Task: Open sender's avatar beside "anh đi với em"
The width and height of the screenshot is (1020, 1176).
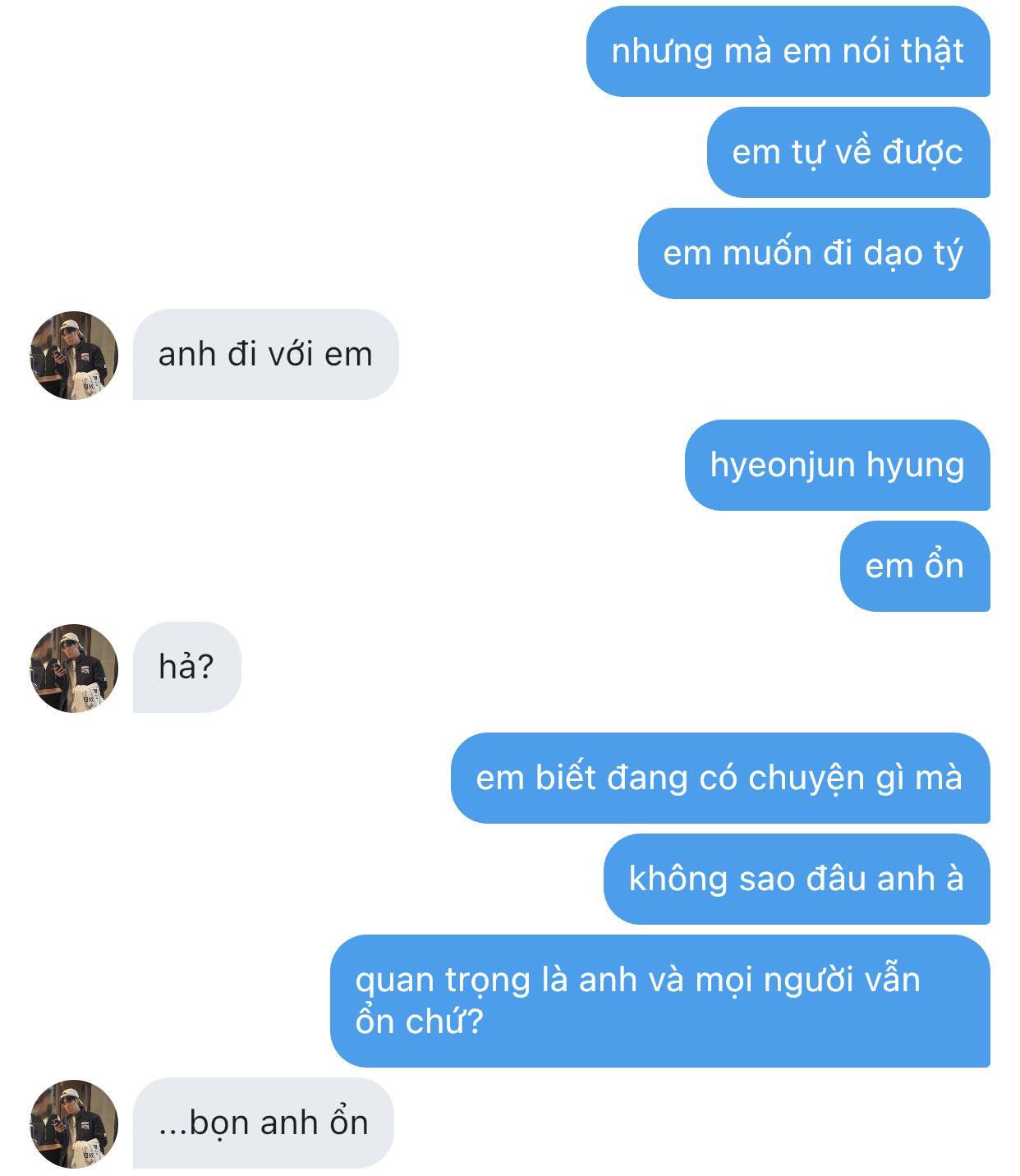Action: coord(74,356)
